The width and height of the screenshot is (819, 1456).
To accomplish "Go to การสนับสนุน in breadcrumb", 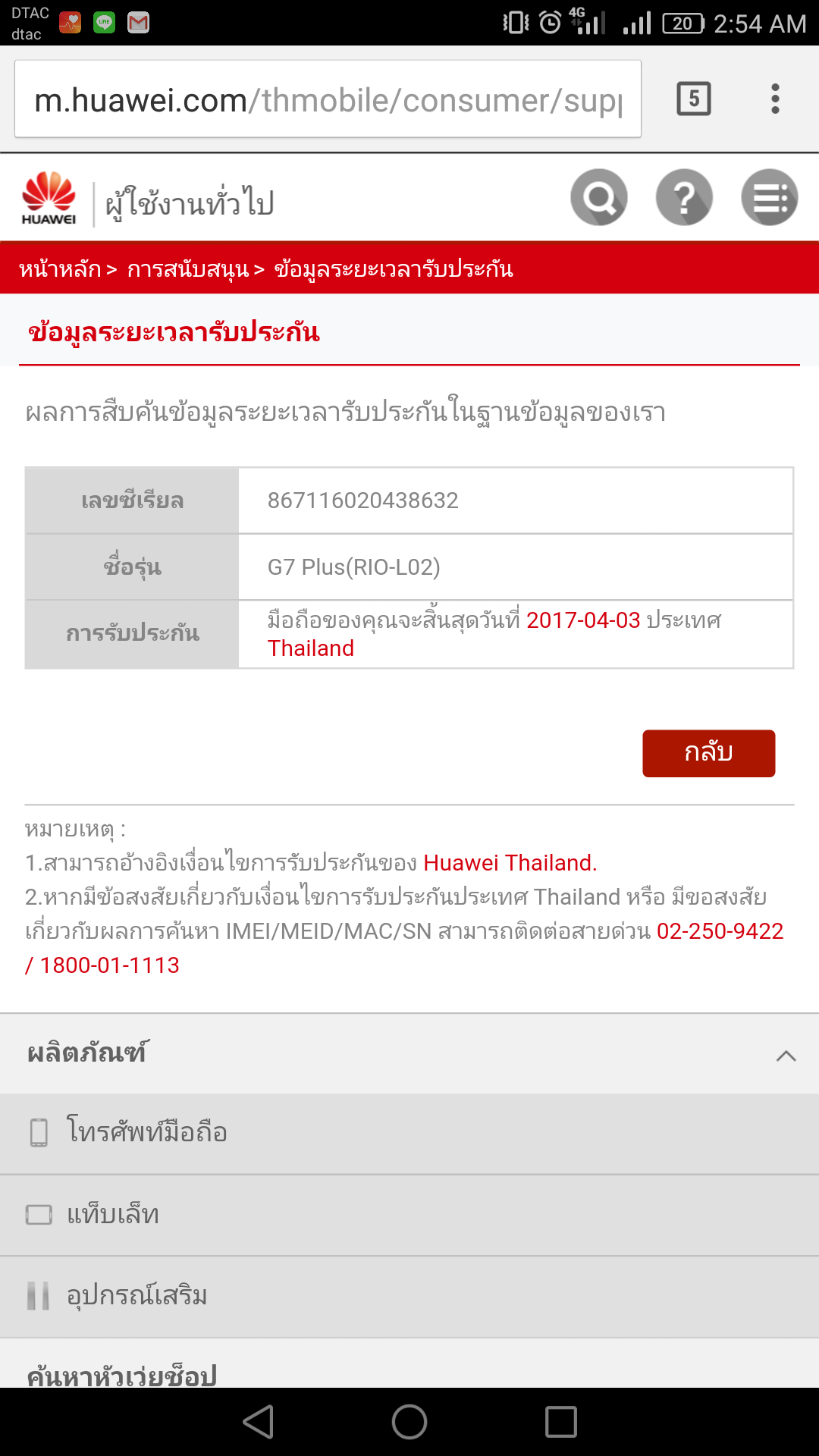I will tap(187, 269).
